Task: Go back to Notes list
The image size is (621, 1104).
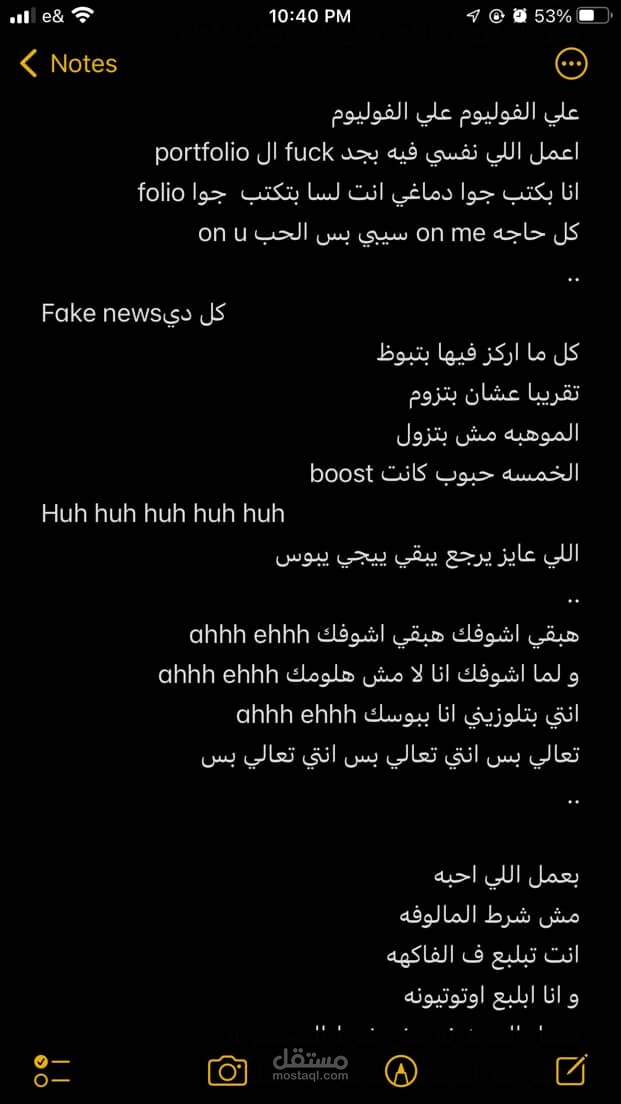Action: [x=68, y=64]
